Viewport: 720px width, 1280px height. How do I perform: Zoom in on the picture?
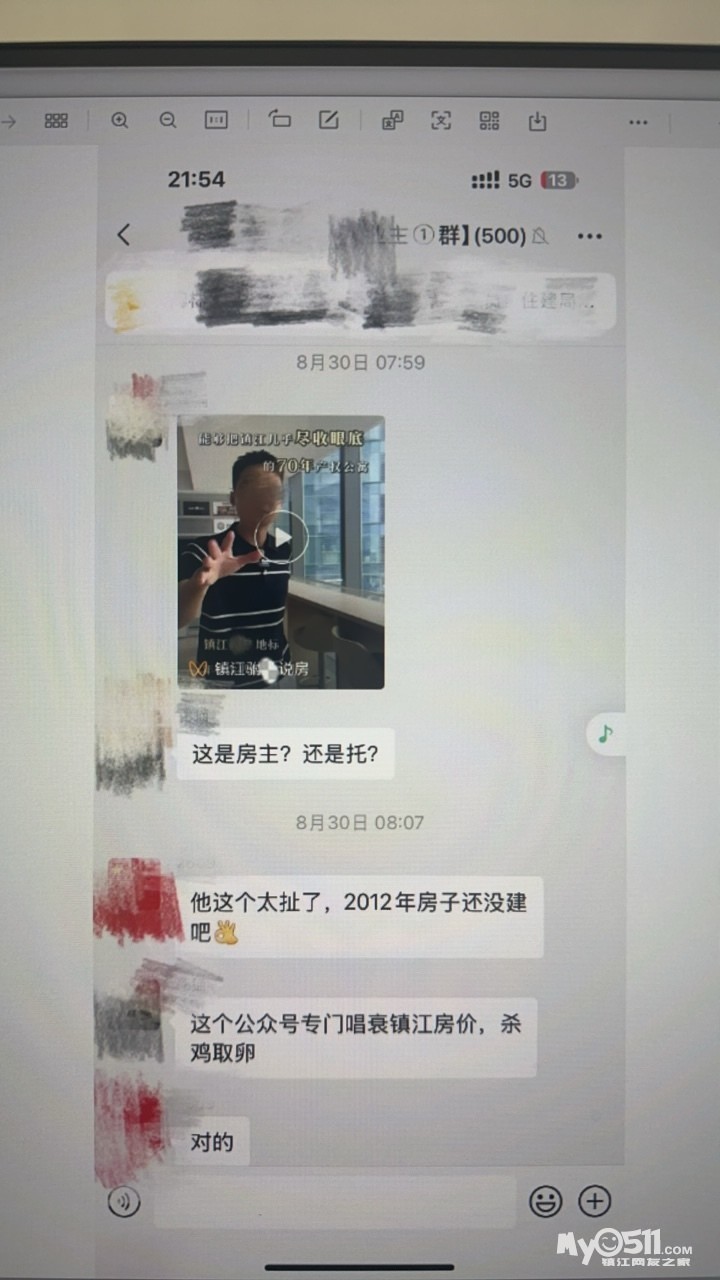(x=120, y=121)
